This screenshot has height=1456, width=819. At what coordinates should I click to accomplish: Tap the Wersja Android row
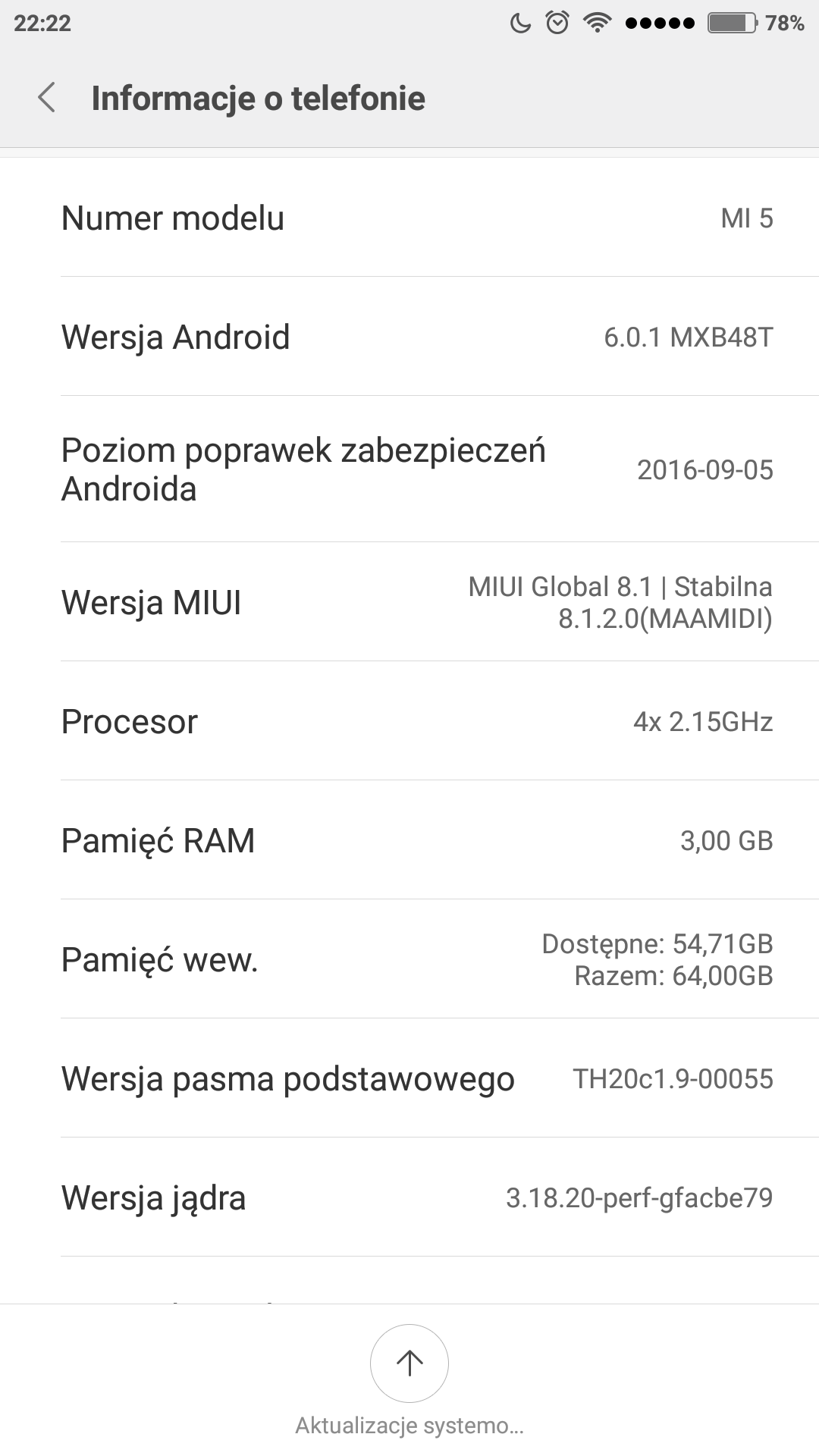pyautogui.click(x=409, y=337)
